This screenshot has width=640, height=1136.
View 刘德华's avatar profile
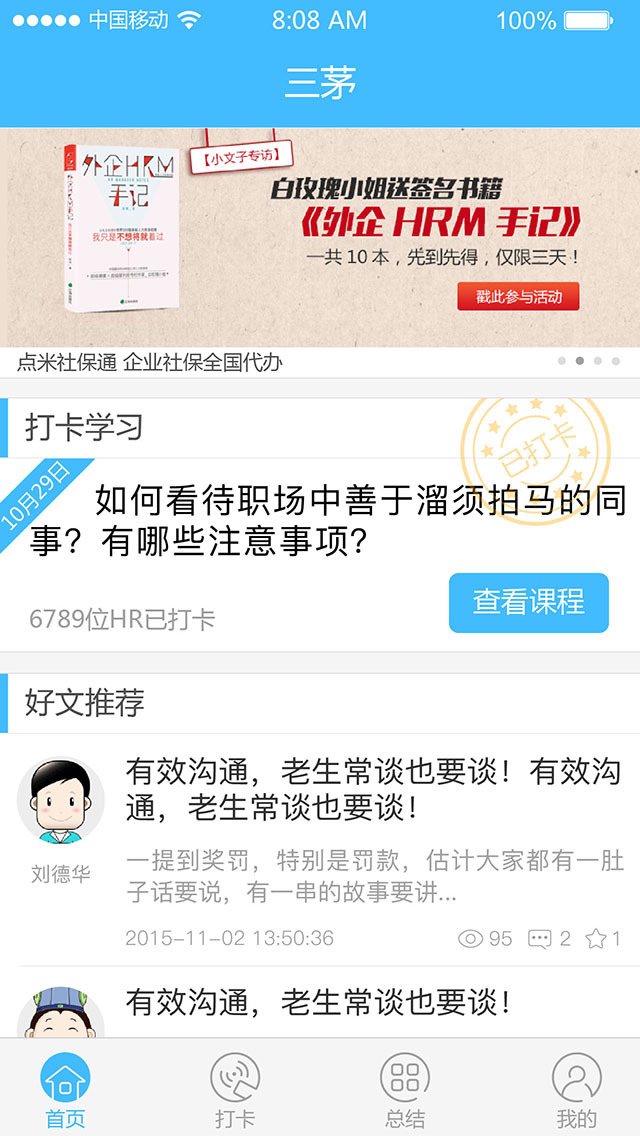tap(61, 802)
